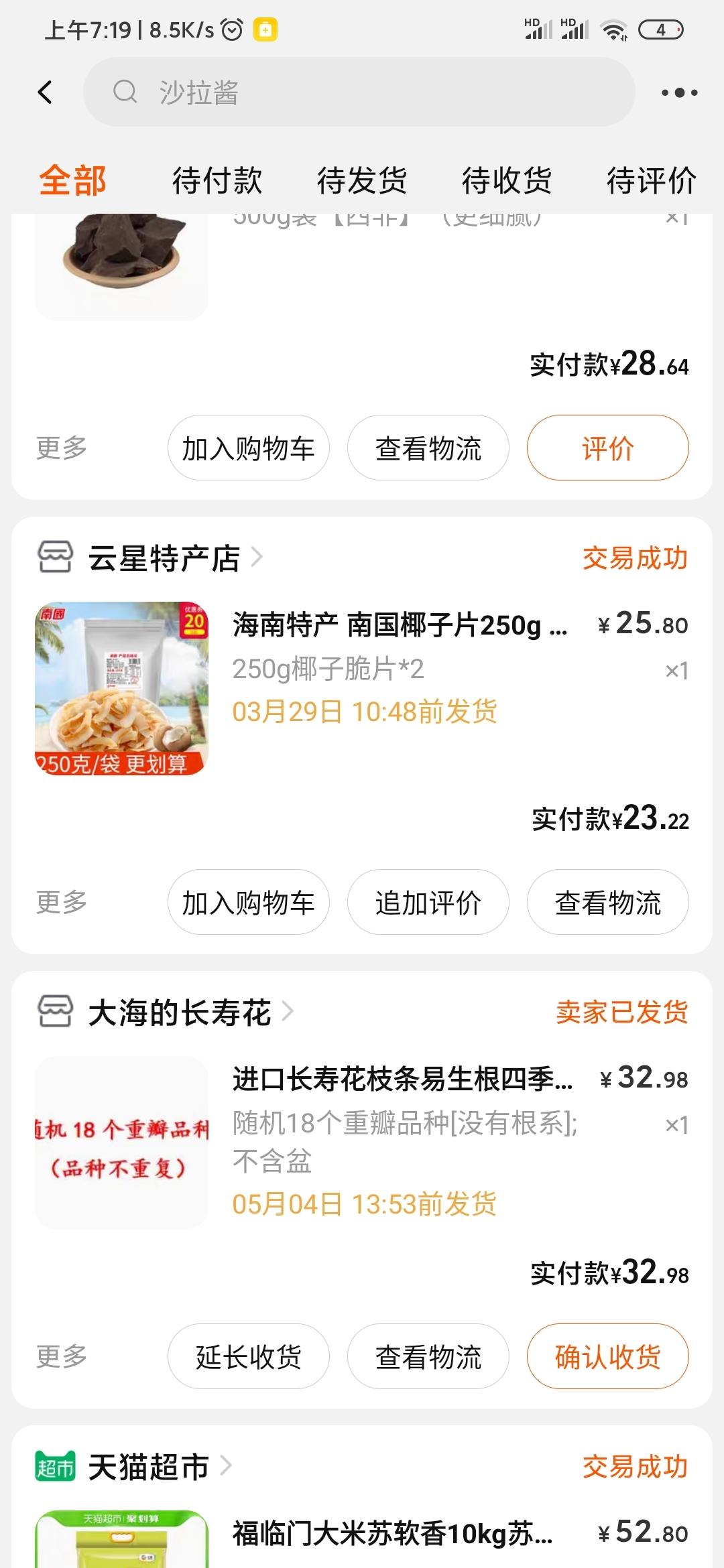
Task: Open more actions via 更多 under coconut order
Action: 61,902
